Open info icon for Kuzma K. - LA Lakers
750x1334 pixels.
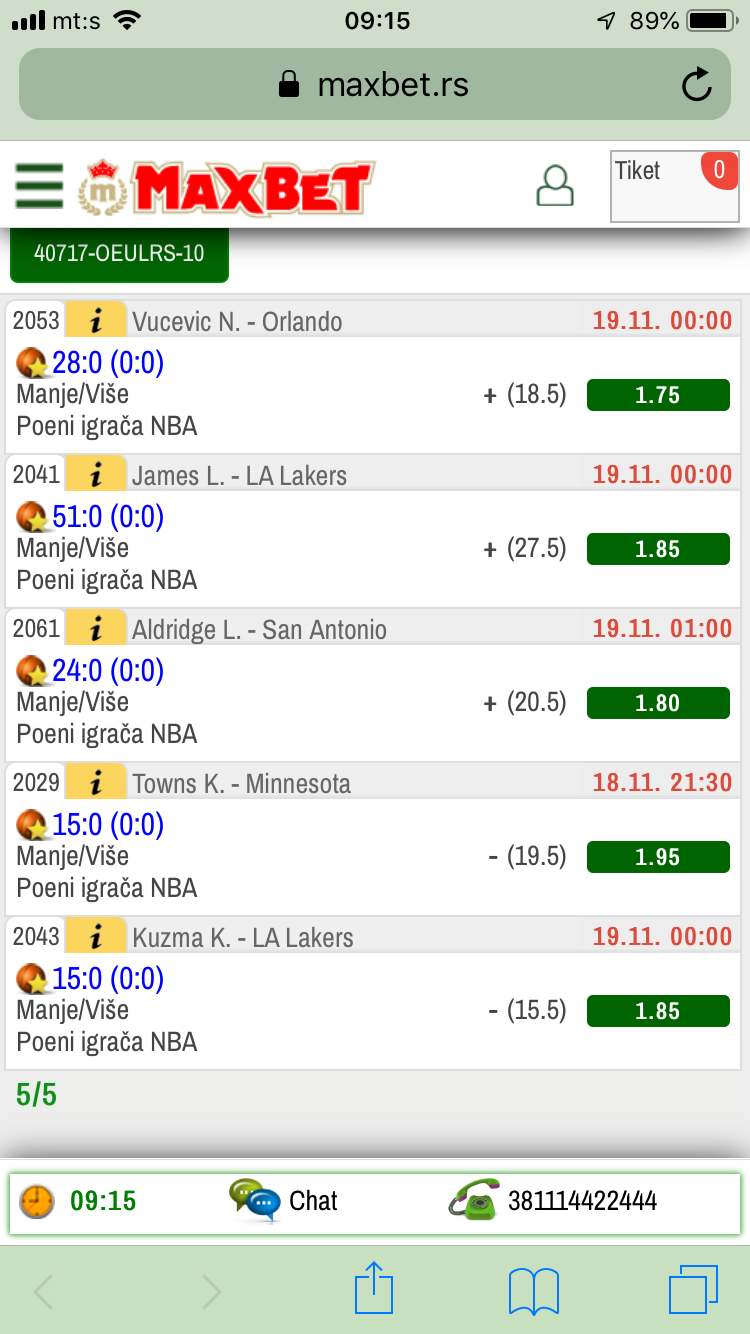(96, 936)
